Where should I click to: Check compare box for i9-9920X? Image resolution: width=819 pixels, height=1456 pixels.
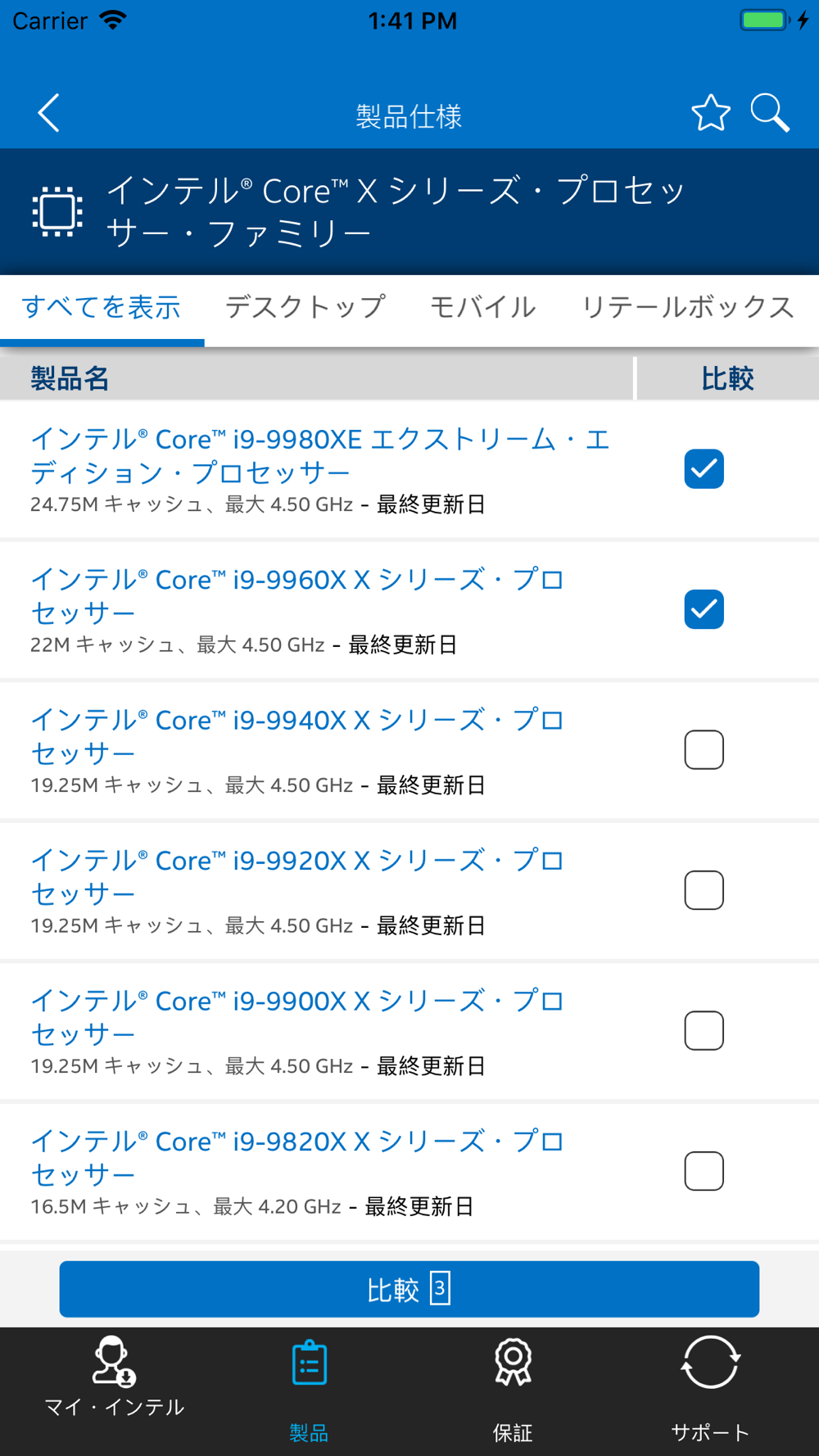(x=704, y=890)
